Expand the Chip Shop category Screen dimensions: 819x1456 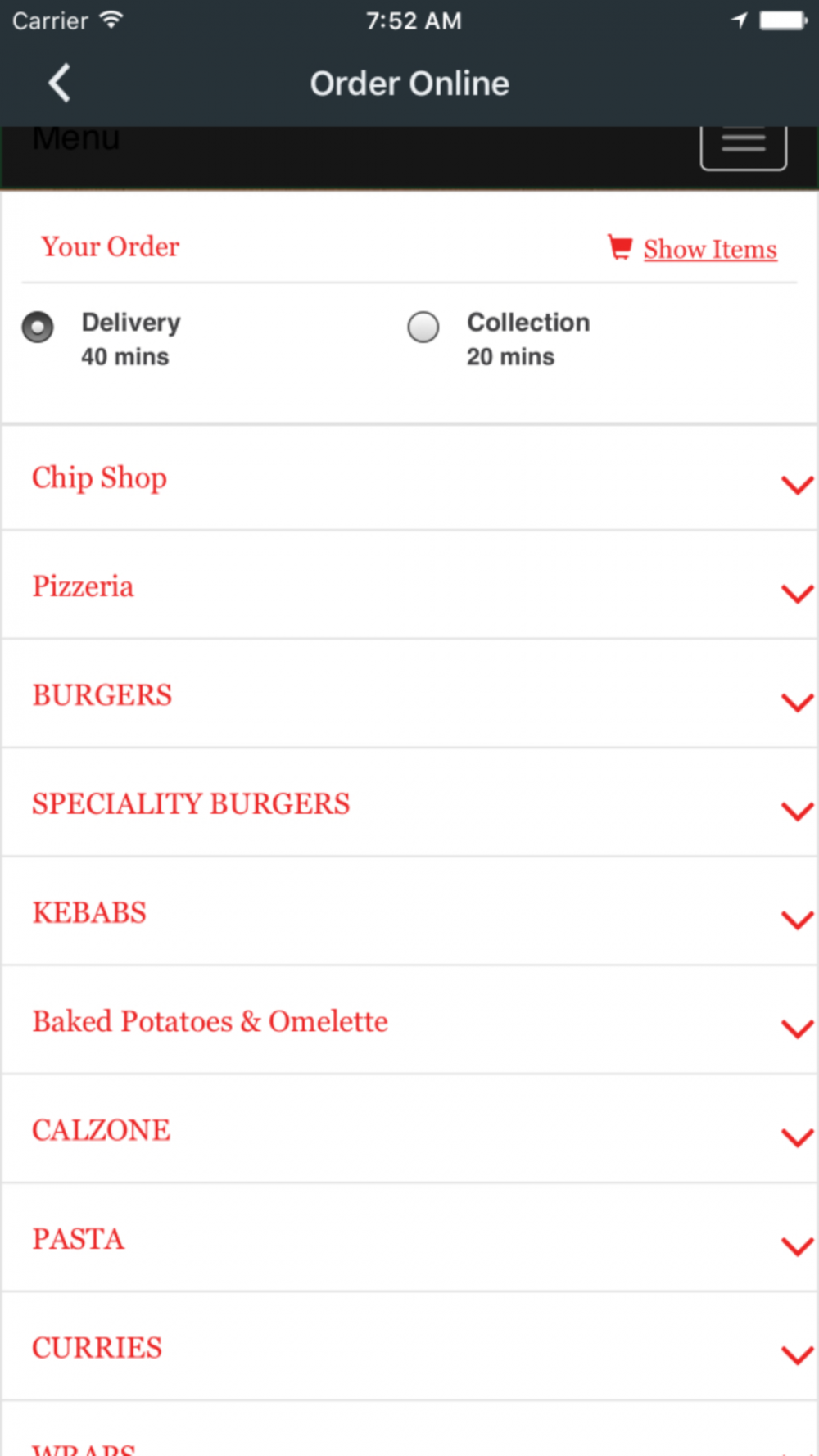click(x=409, y=477)
